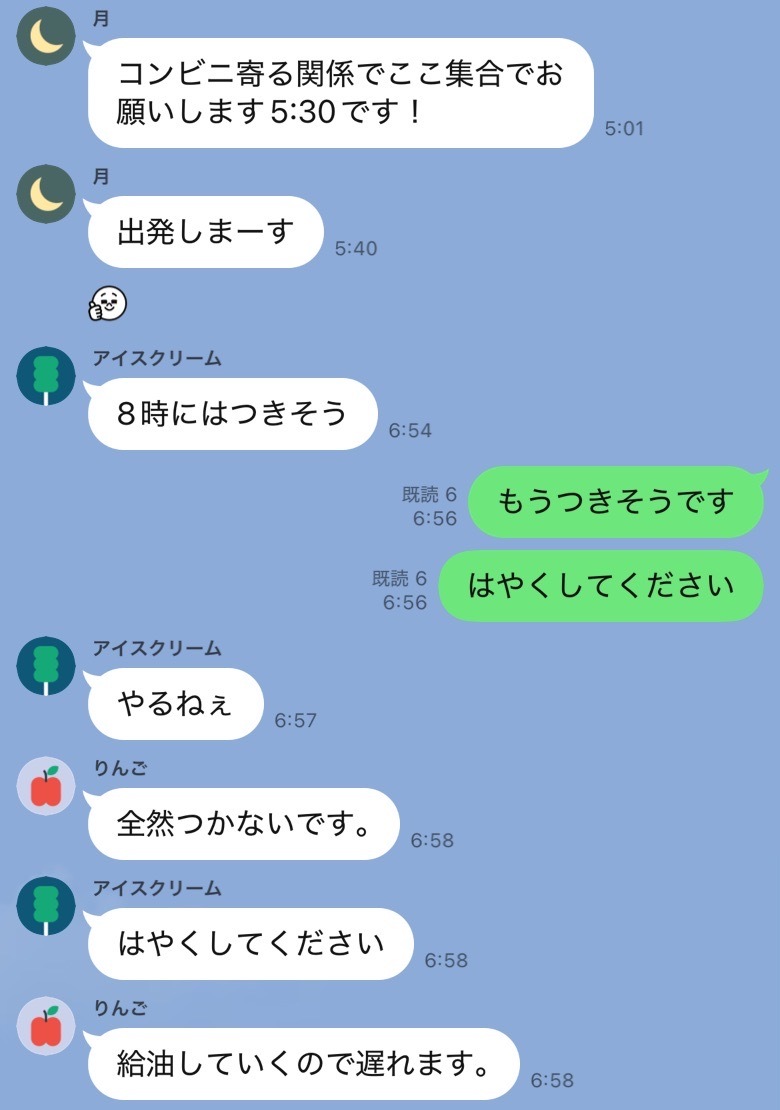780x1110 pixels.
Task: Open アイスクリーム's profile icon beside 8時にはつきそう
Action: pyautogui.click(x=46, y=376)
